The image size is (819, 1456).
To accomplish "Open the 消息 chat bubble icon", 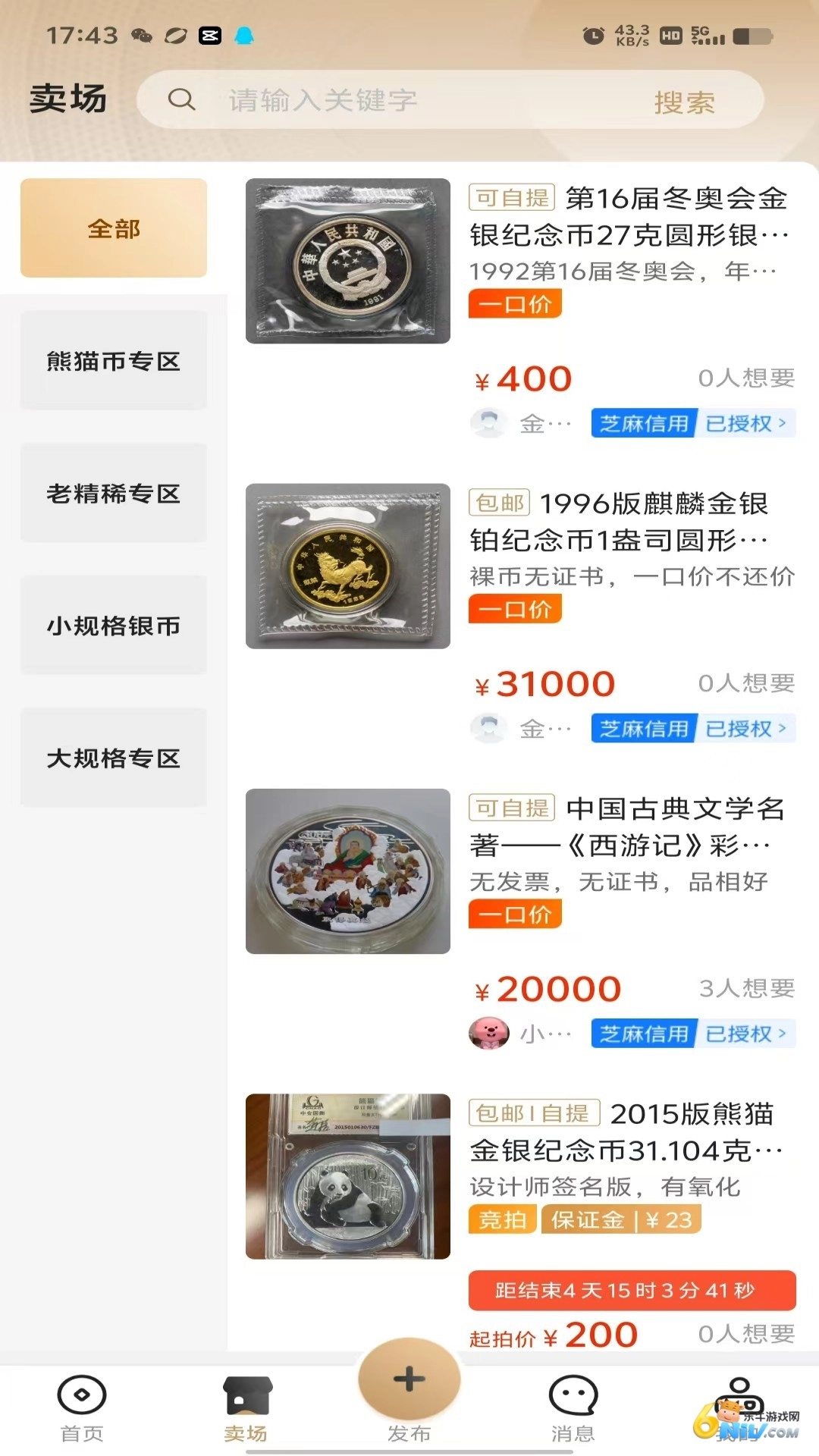I will click(x=573, y=1399).
